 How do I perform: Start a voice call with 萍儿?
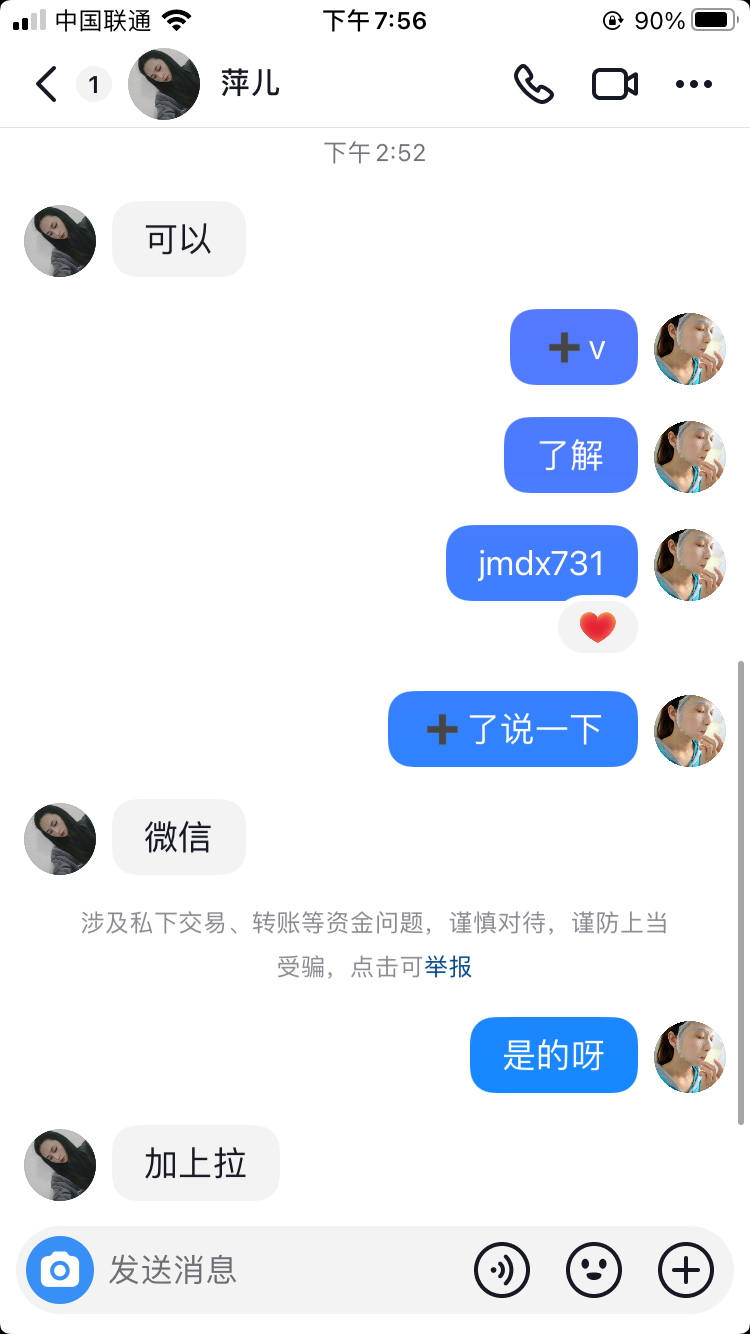pos(534,85)
